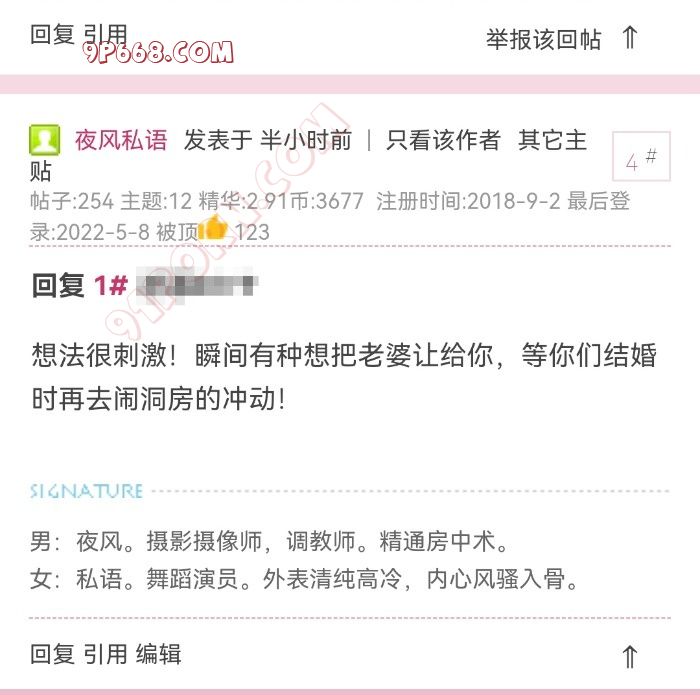The image size is (700, 695).
Task: Jump to the quoted 1# post
Action: click(110, 286)
